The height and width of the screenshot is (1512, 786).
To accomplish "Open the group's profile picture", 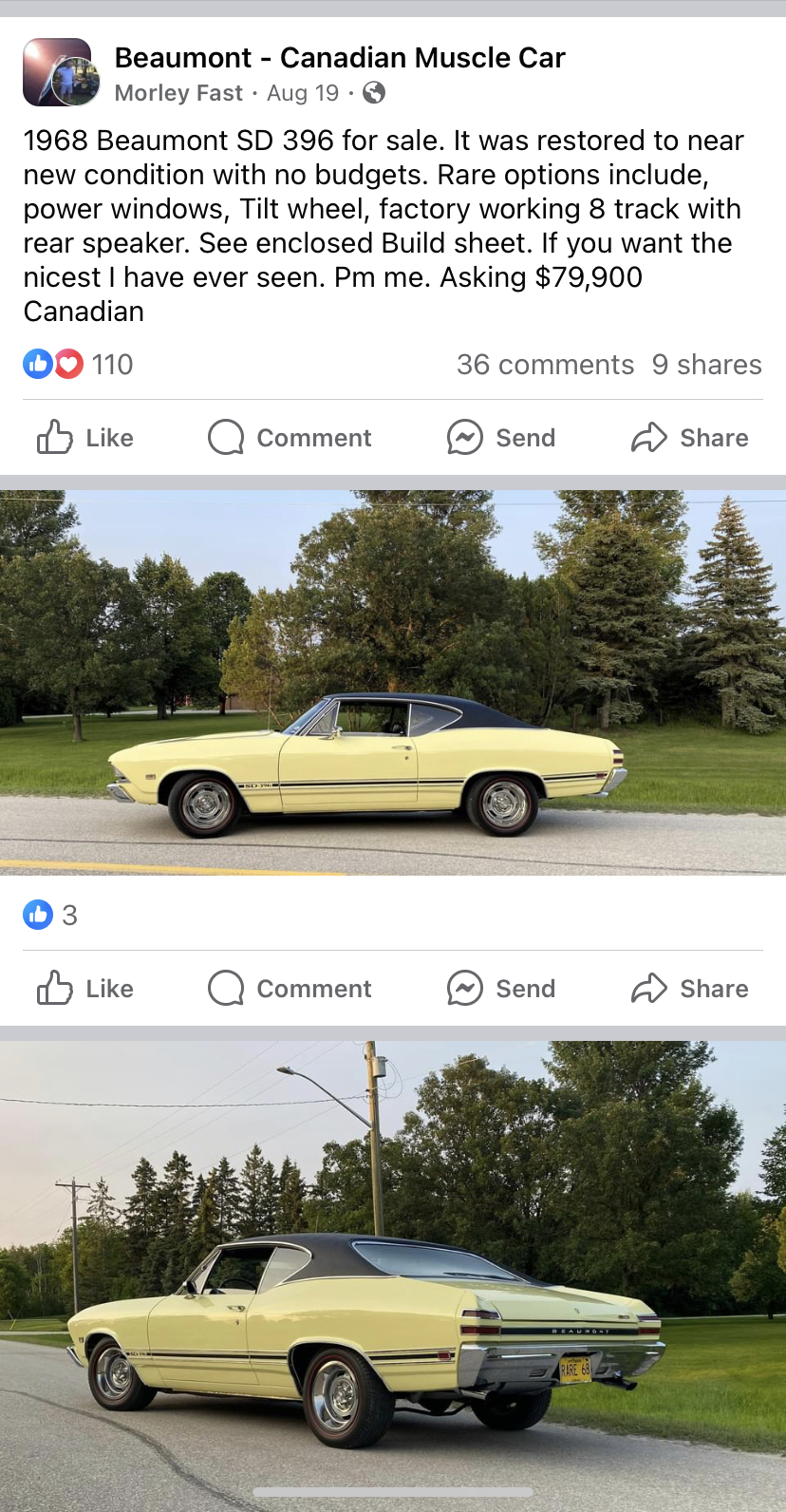I will 57,72.
